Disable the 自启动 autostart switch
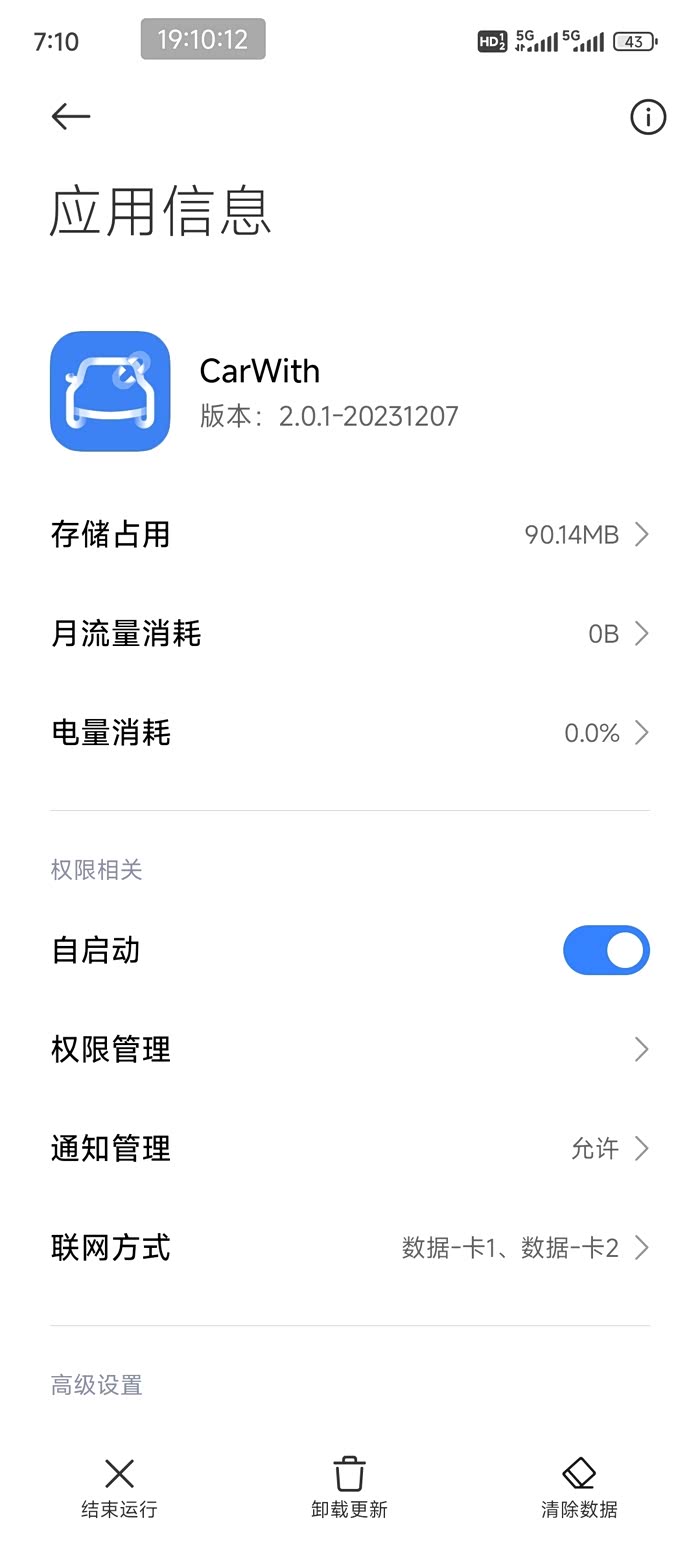 point(606,950)
